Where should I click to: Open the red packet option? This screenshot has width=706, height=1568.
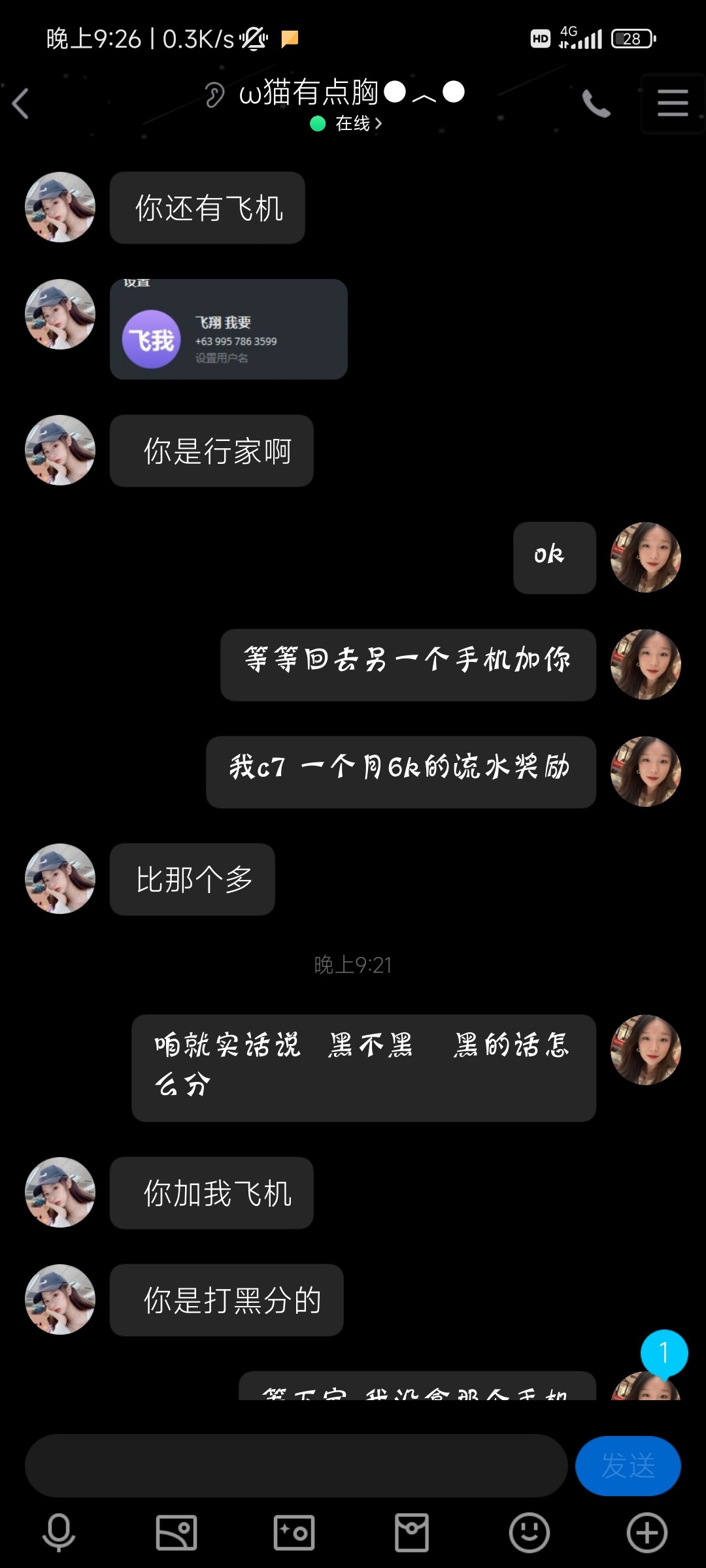pyautogui.click(x=412, y=1532)
